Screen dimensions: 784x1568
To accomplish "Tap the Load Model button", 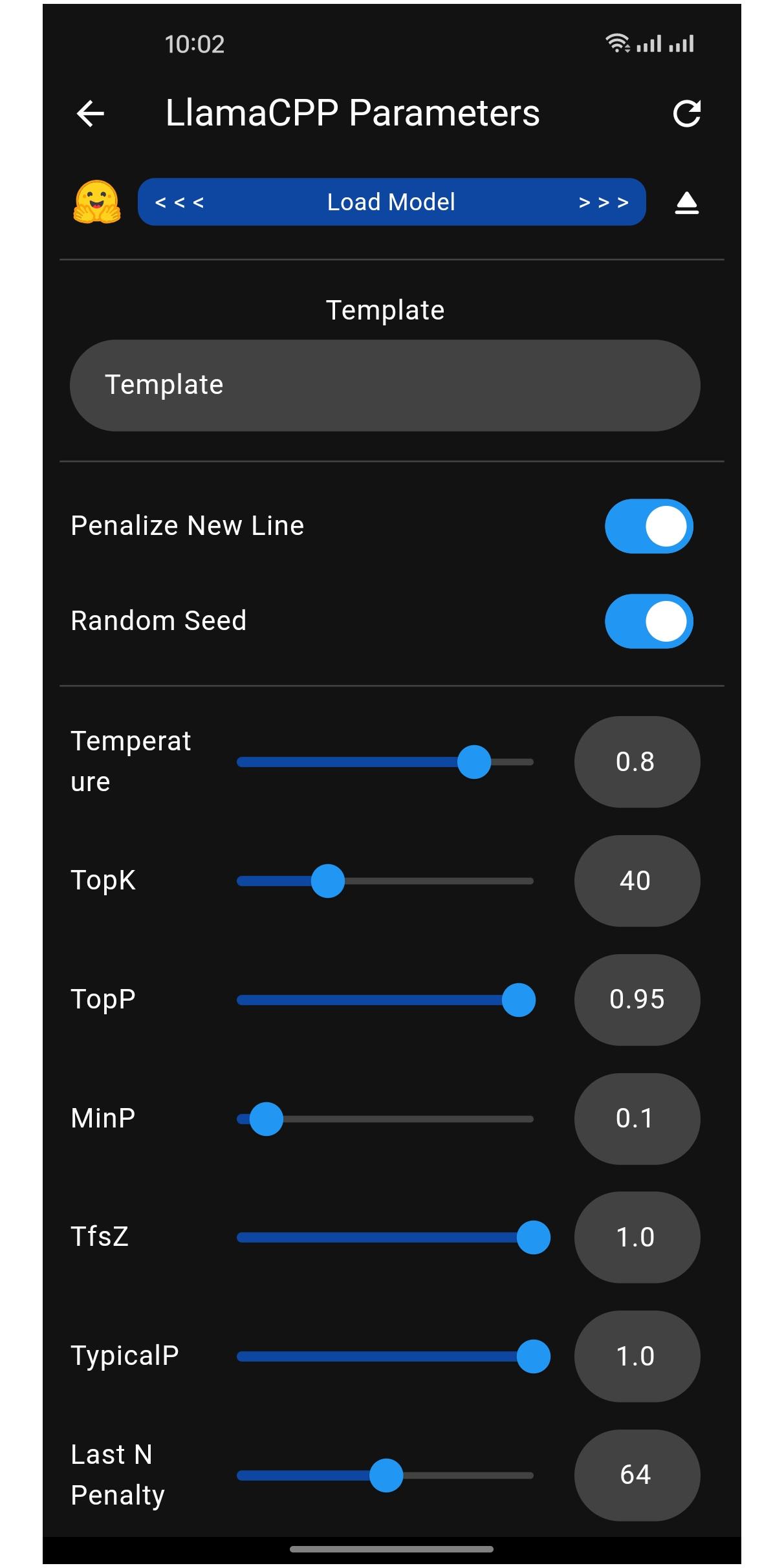I will (391, 202).
